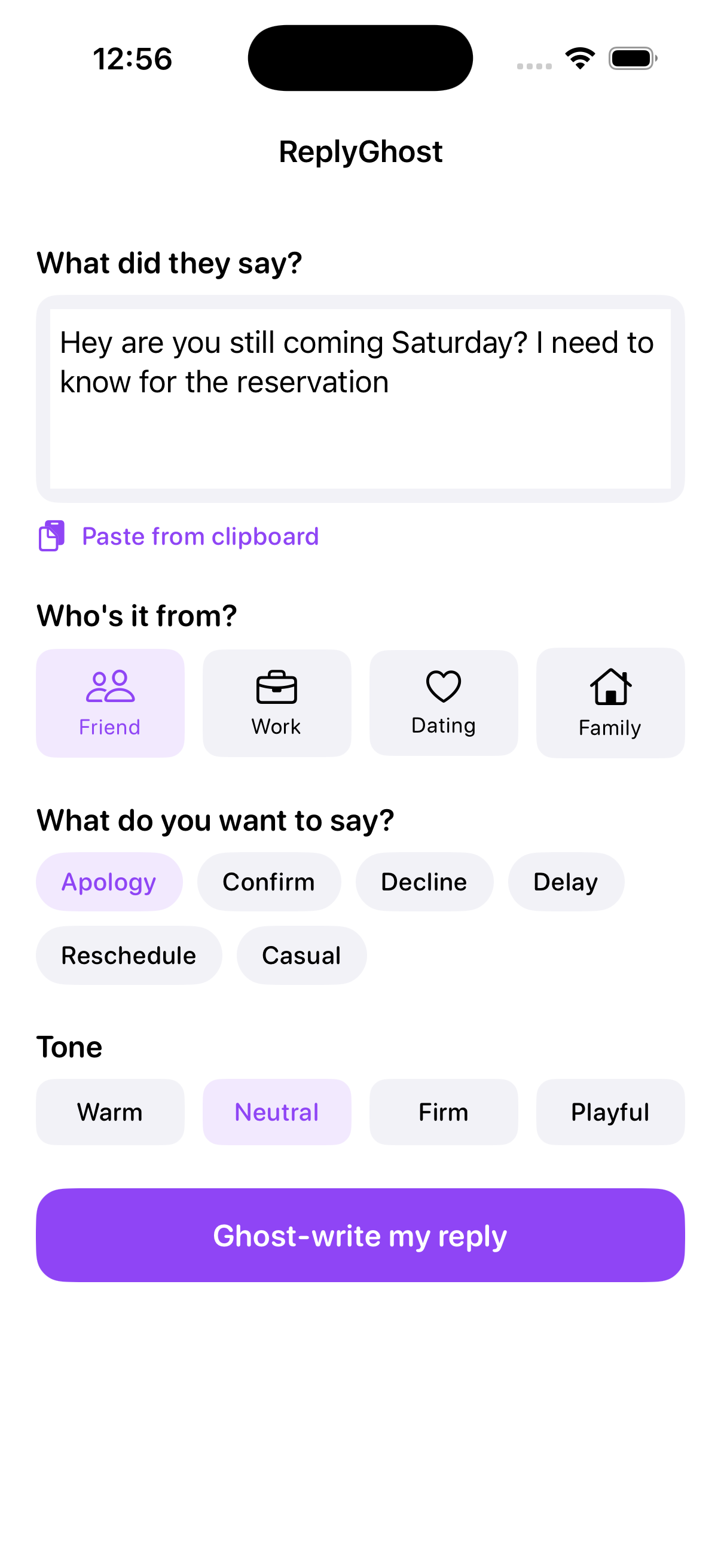Pick the Playful tone
The image size is (721, 1568).
pos(610,1112)
